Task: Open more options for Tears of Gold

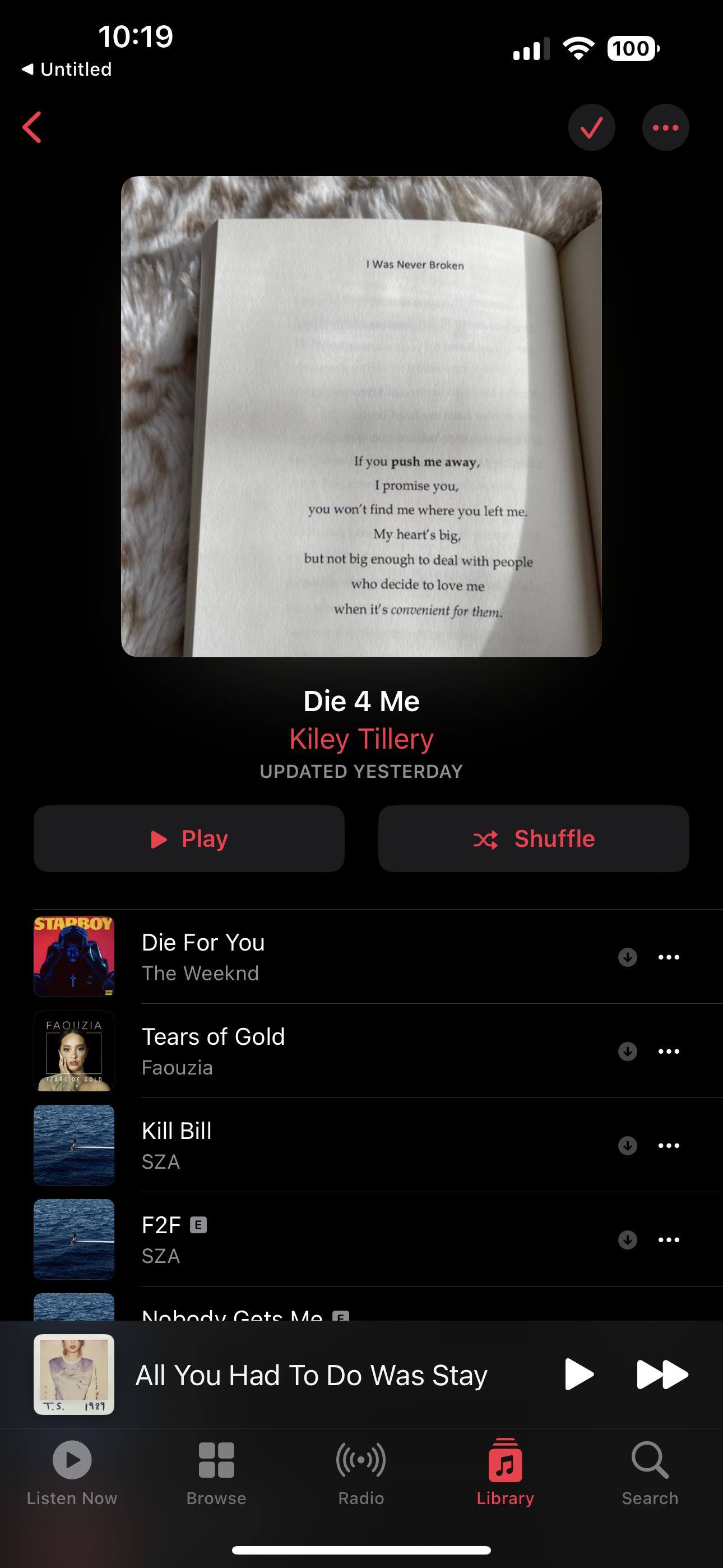Action: point(668,1051)
